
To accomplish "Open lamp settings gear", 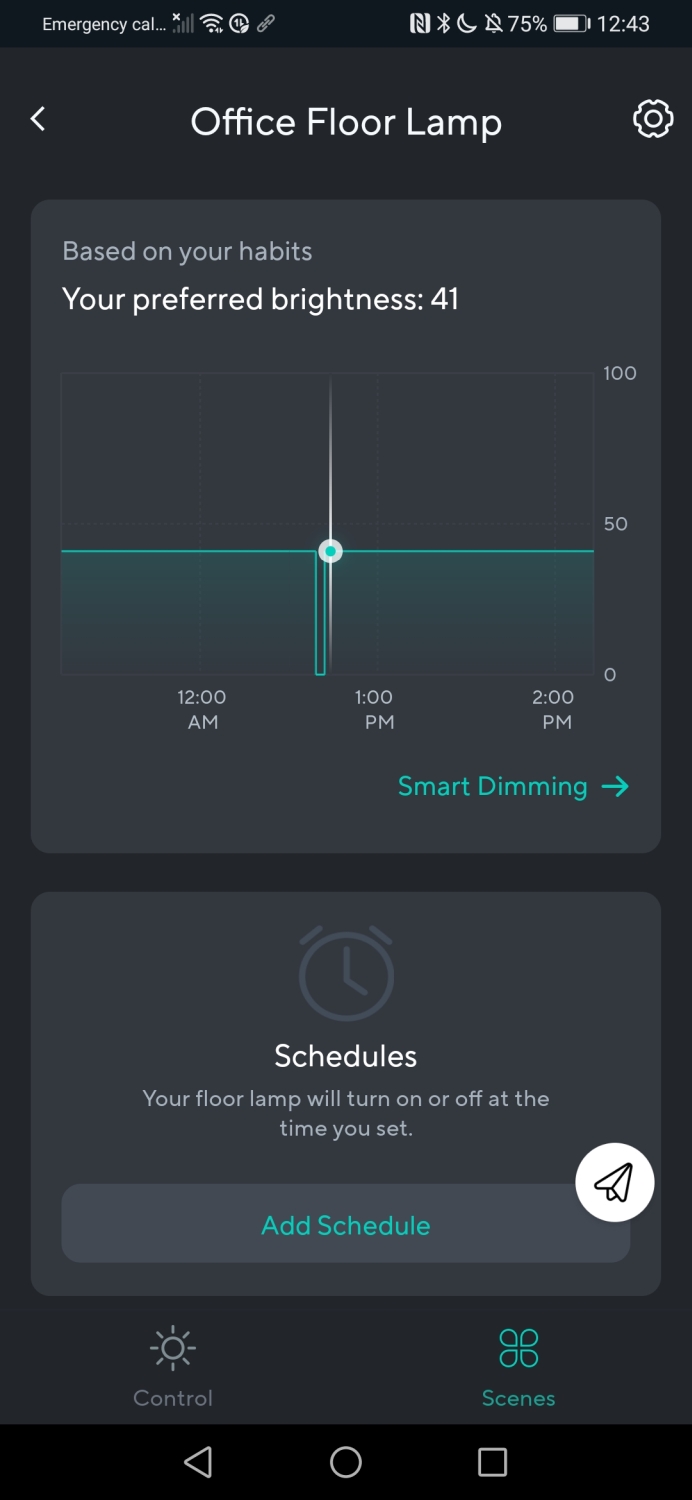I will pos(653,119).
